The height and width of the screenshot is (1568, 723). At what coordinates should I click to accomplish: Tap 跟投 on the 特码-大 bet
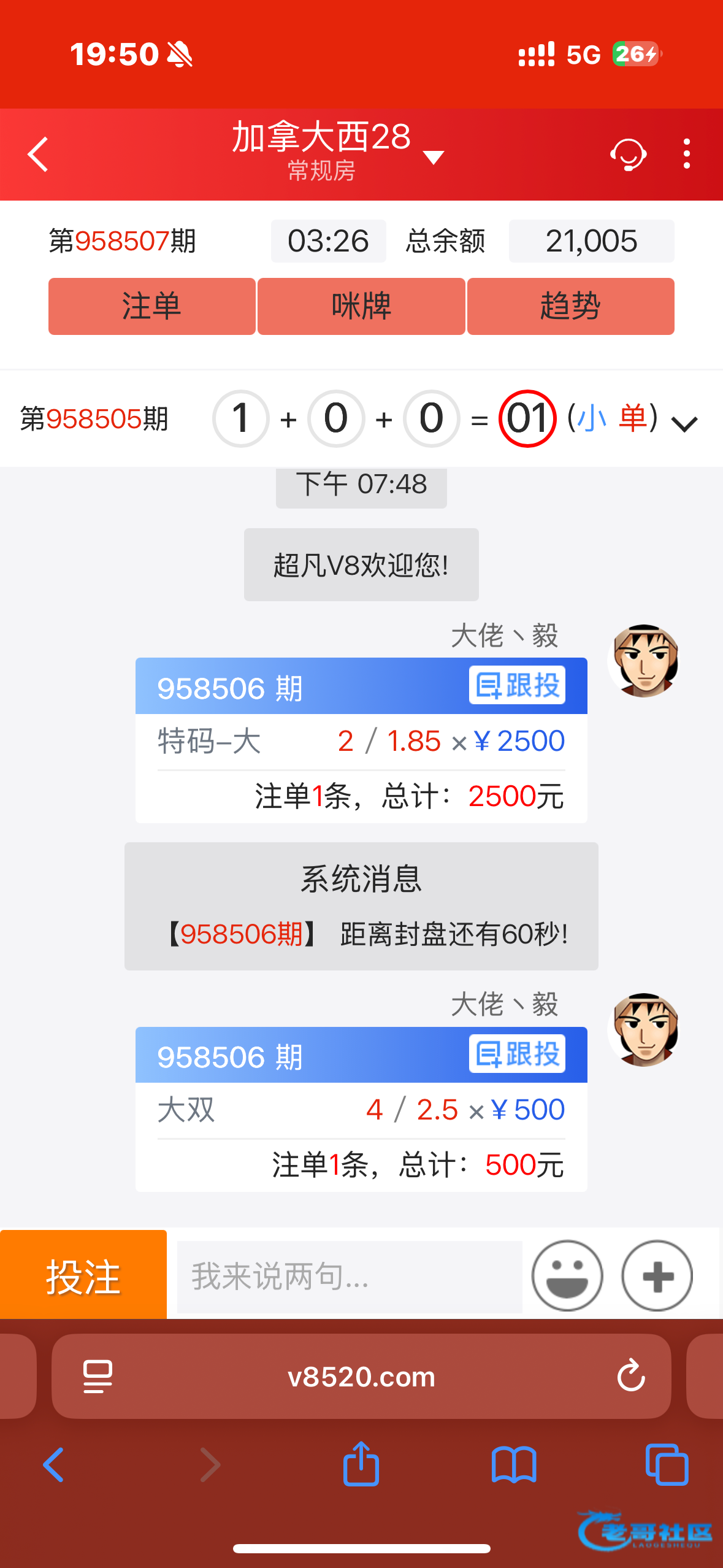tap(517, 685)
